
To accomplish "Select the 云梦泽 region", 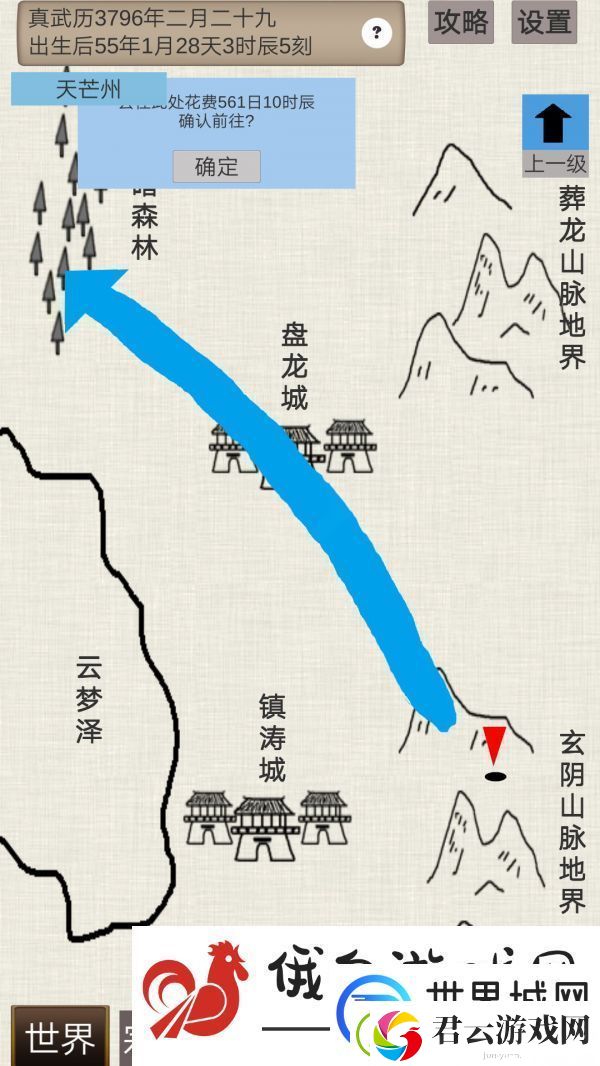I will click(x=88, y=698).
